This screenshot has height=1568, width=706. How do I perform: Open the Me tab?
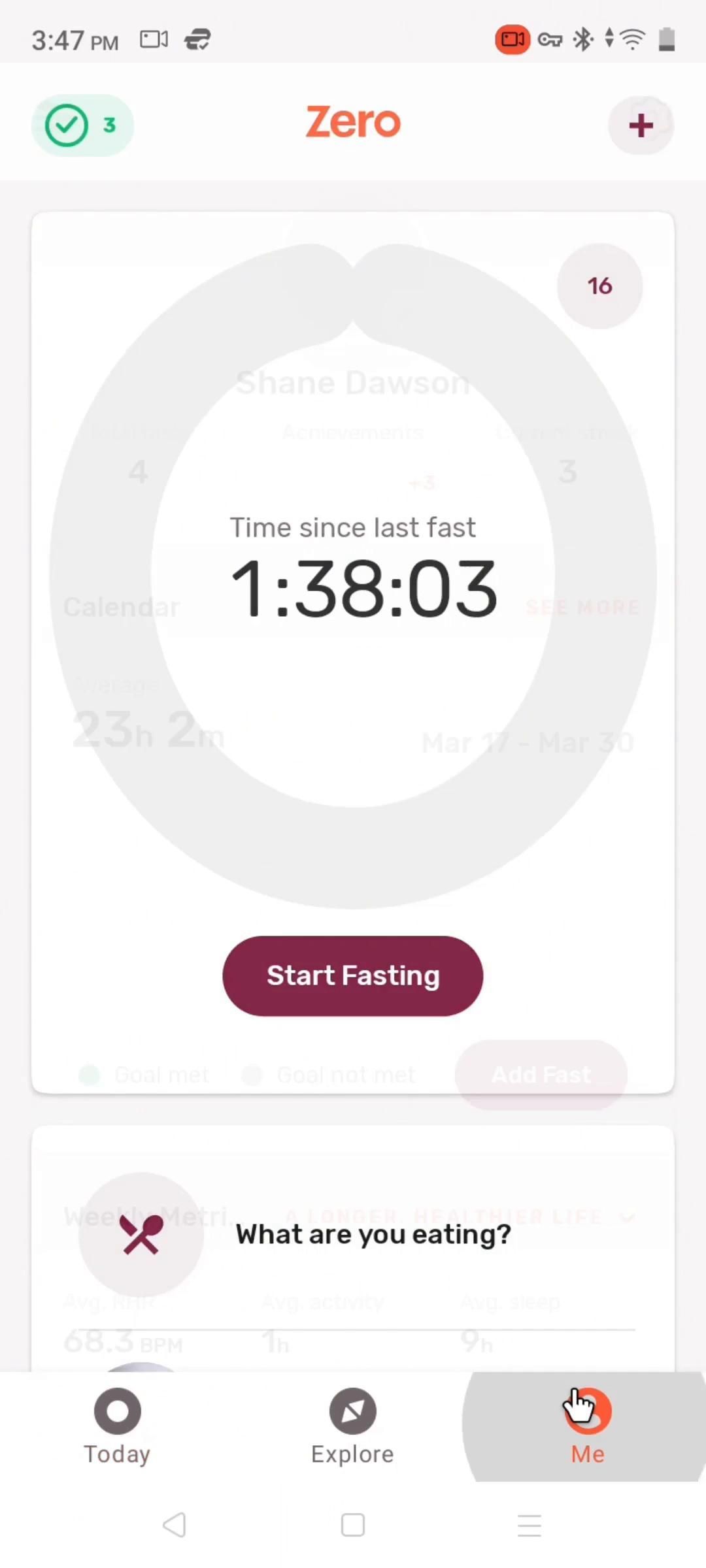(x=587, y=1426)
